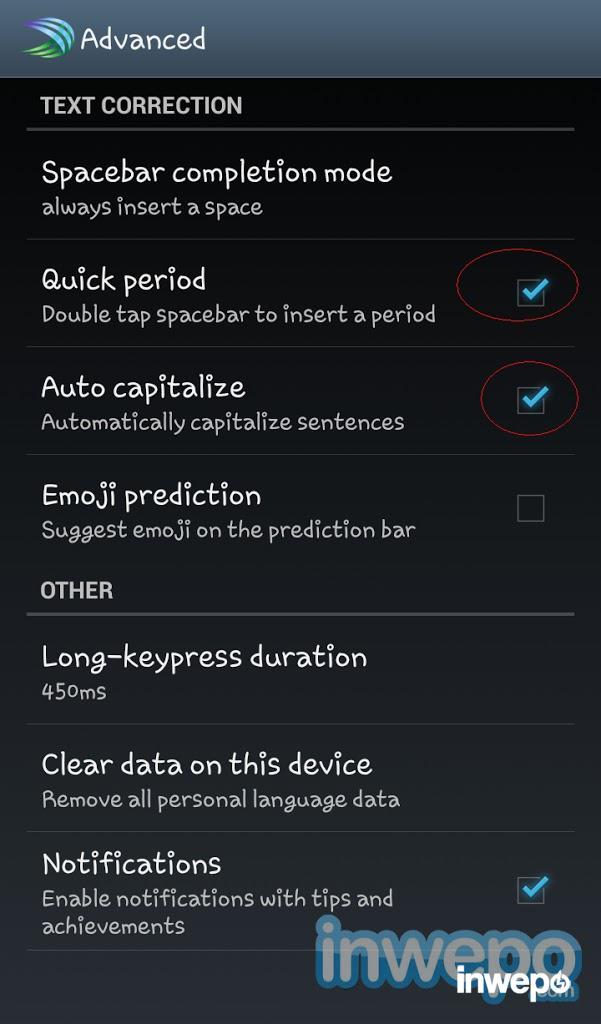Image resolution: width=601 pixels, height=1024 pixels.
Task: Select Clear data on this device
Action: pyautogui.click(x=207, y=779)
